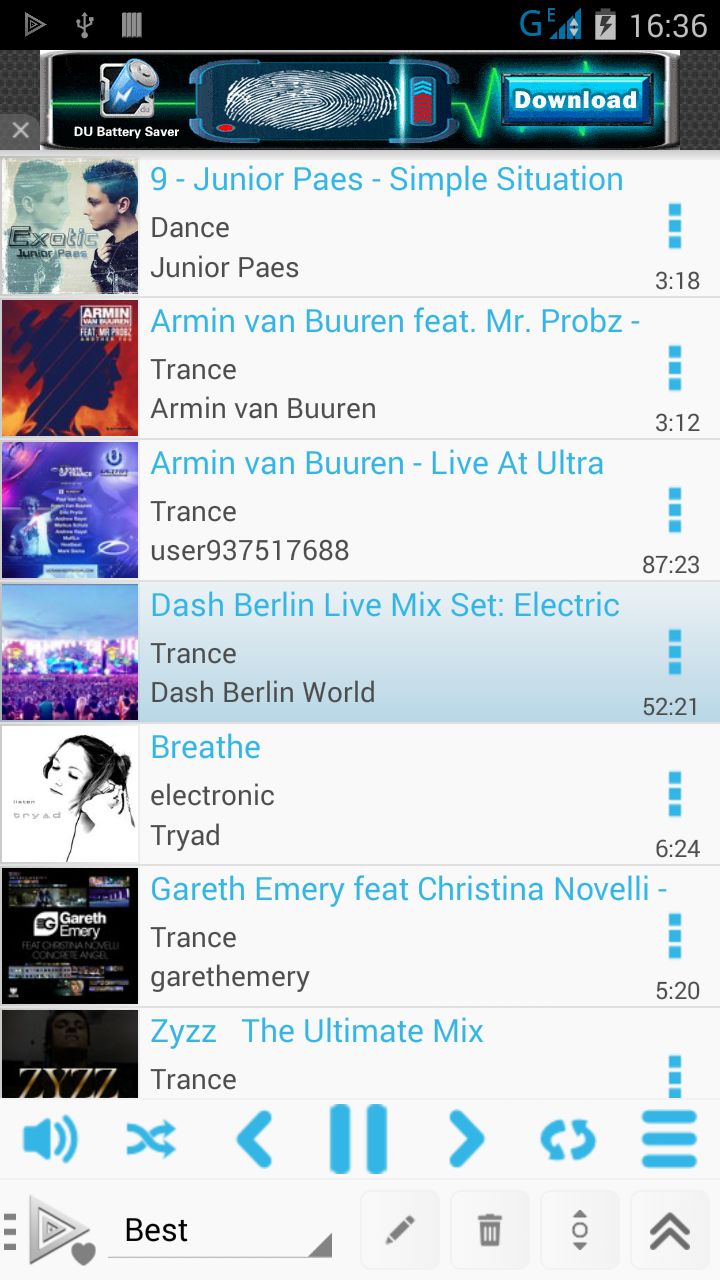Tap the reorder up-down arrows button
The height and width of the screenshot is (1280, 720).
580,1230
